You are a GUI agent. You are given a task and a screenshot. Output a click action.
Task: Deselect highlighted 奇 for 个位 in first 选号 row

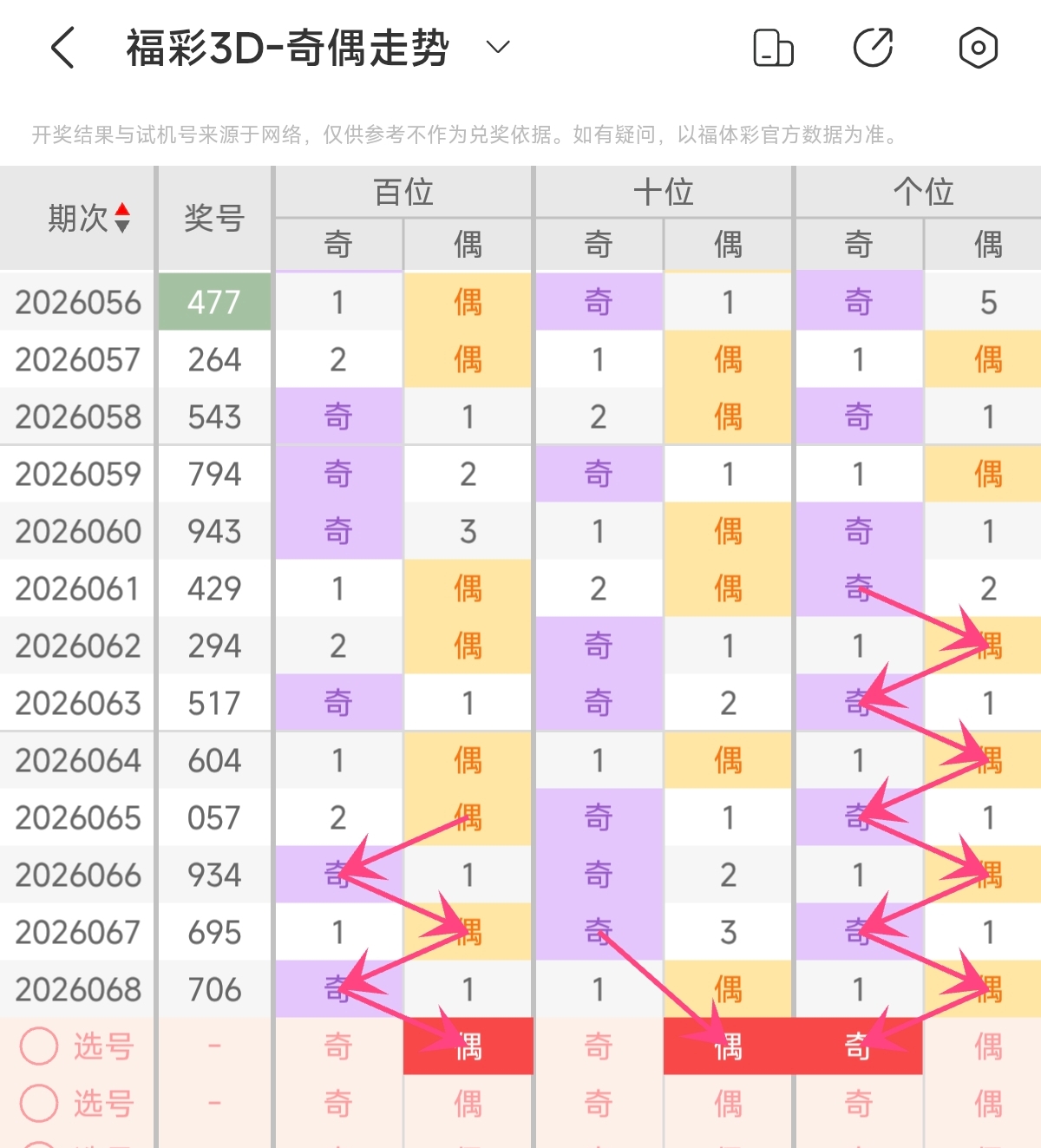pos(858,1046)
